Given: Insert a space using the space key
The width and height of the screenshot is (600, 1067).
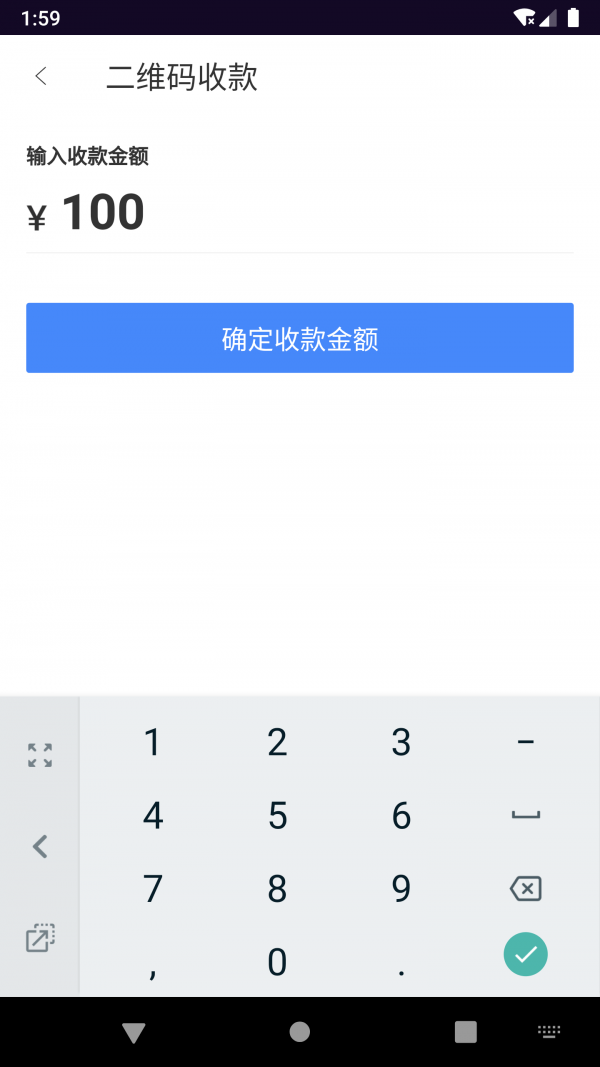Looking at the screenshot, I should coord(526,815).
